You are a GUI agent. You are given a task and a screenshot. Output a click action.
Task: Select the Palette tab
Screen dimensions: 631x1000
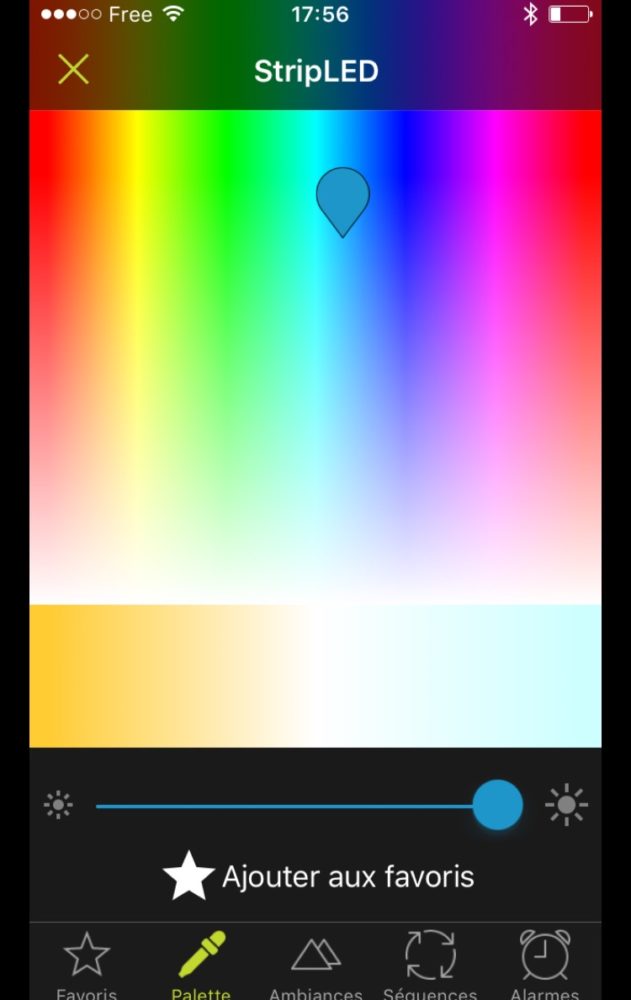pos(201,965)
